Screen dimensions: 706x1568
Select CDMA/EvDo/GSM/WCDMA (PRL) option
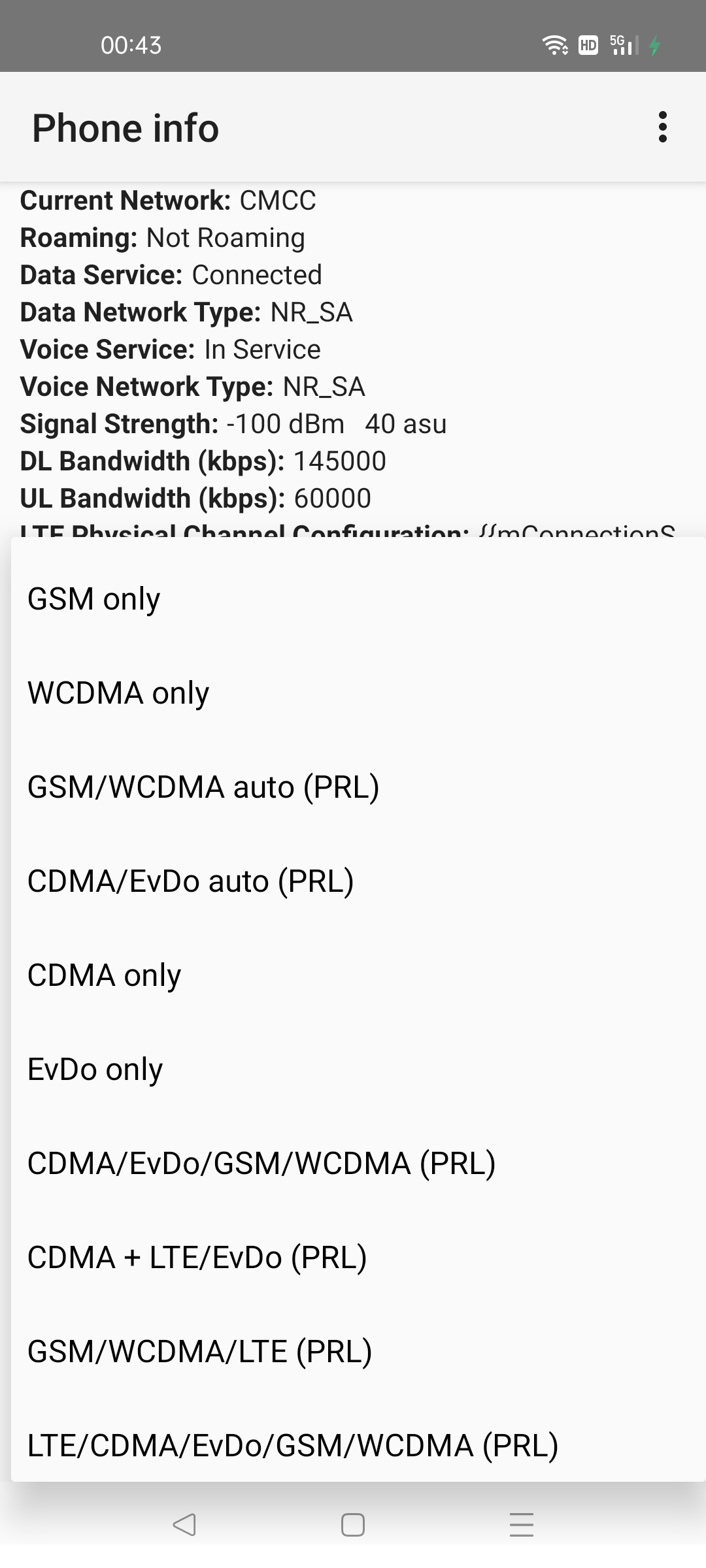pos(261,1162)
